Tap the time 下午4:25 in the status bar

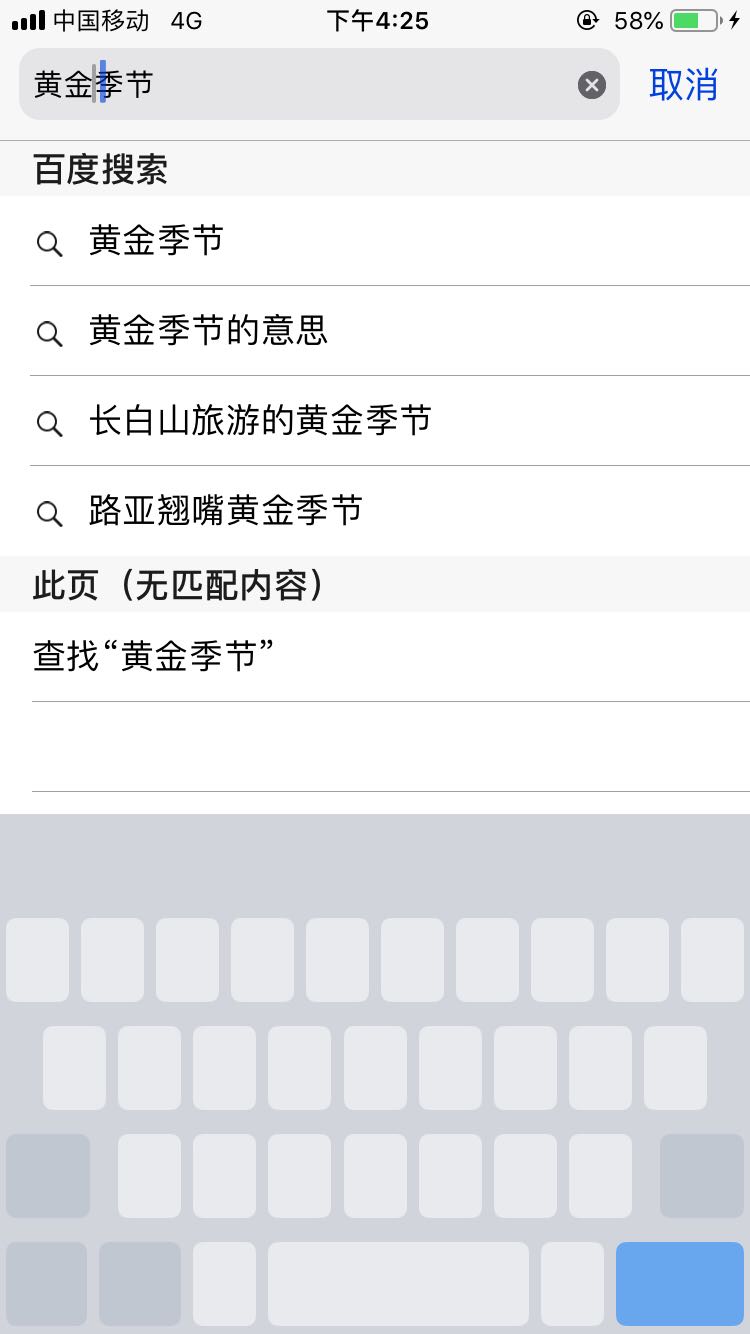pos(375,20)
